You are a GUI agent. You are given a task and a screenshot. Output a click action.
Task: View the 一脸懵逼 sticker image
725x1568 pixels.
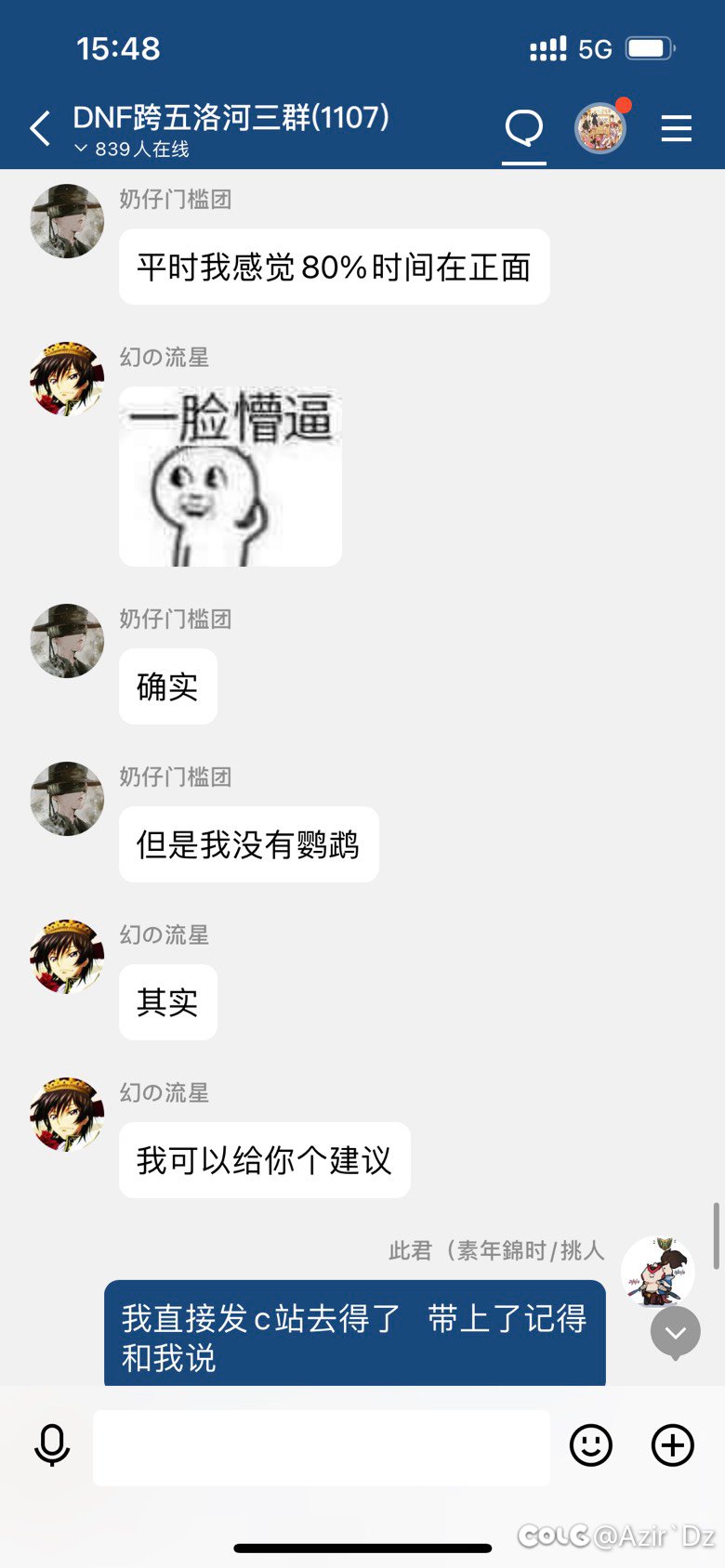[x=231, y=477]
